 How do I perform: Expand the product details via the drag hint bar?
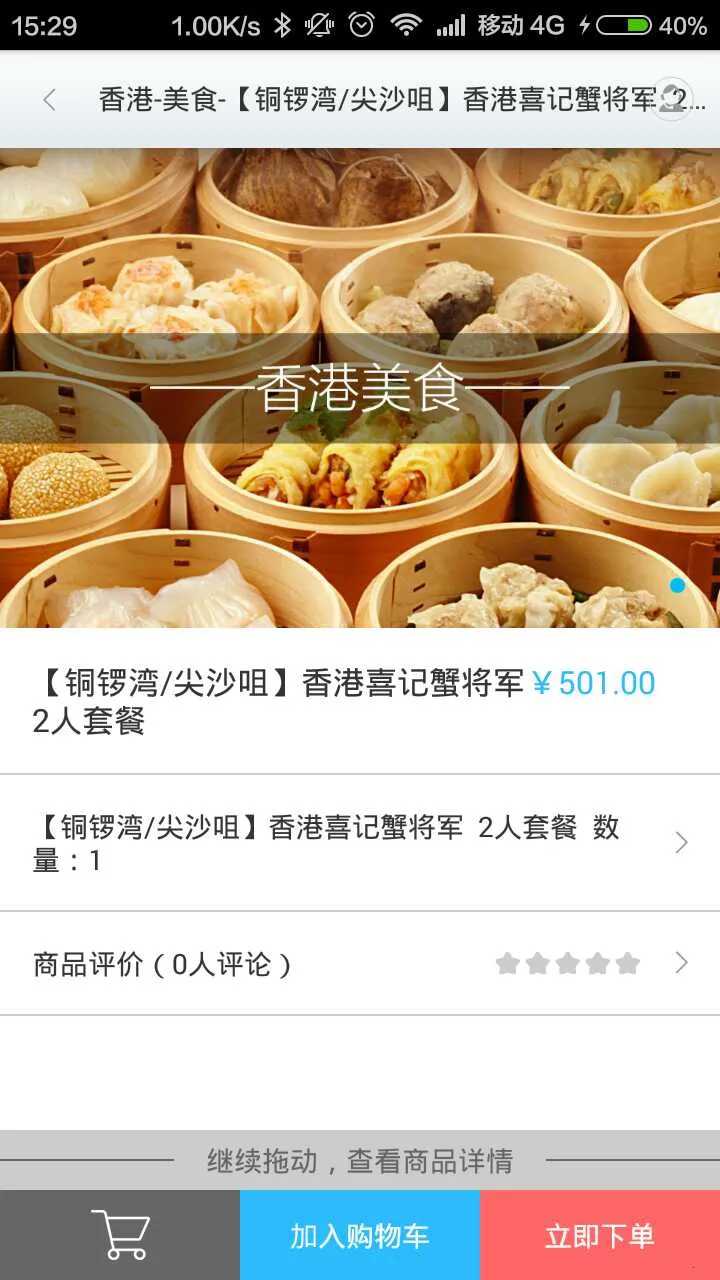point(360,1160)
